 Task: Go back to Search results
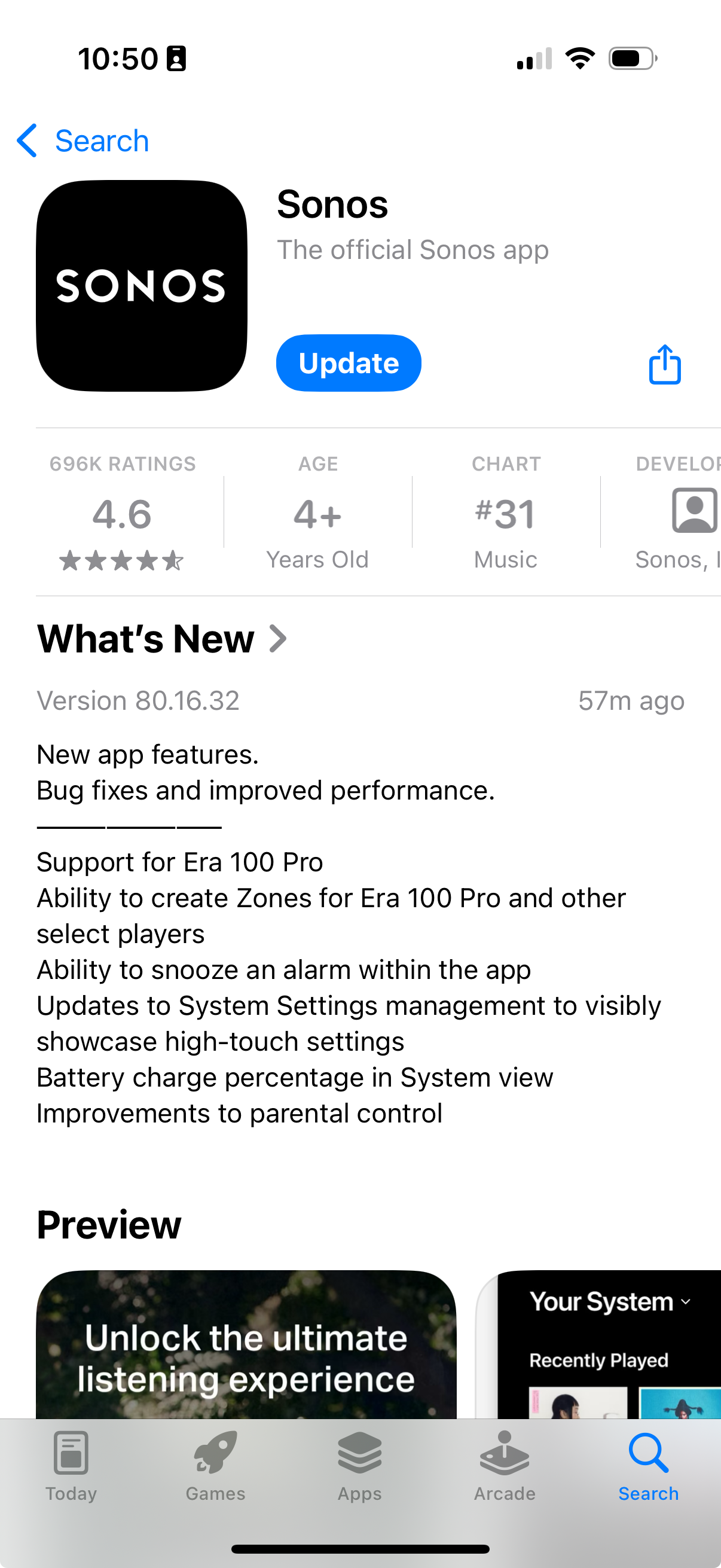point(83,141)
